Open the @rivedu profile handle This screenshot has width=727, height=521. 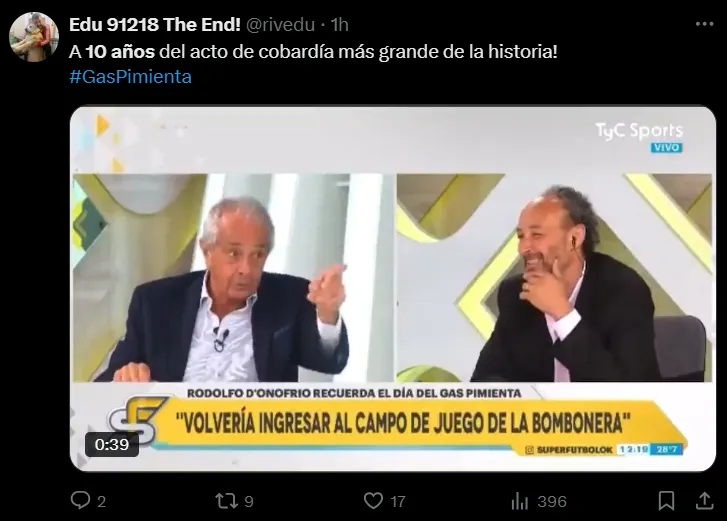coord(297,24)
